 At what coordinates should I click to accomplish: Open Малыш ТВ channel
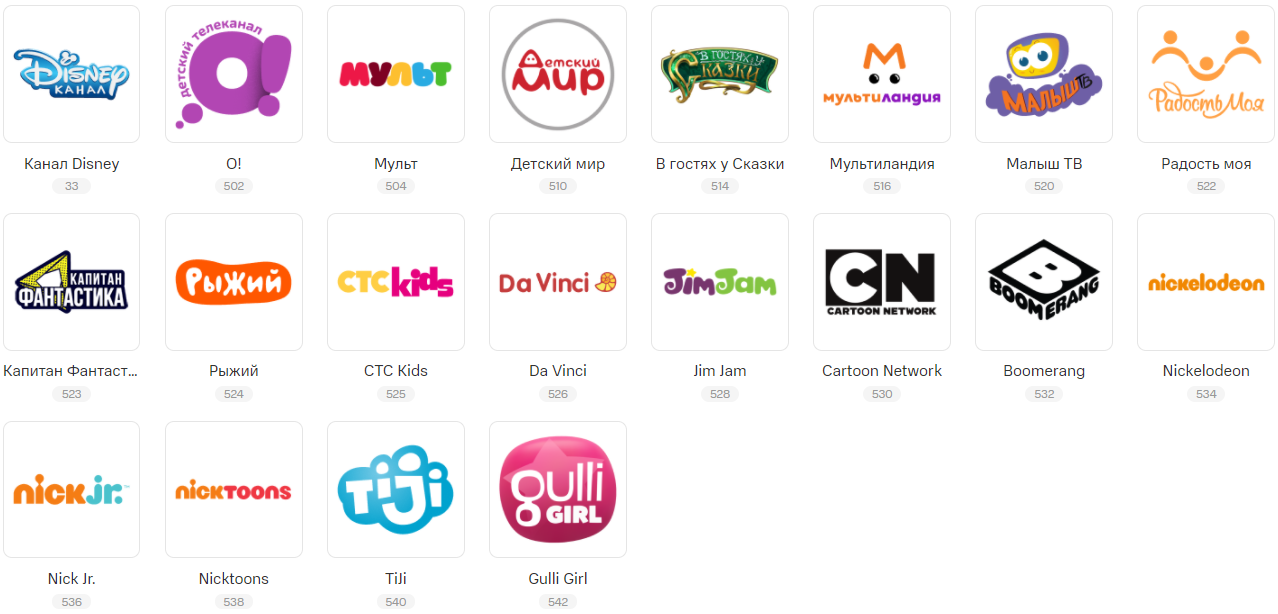[x=1043, y=74]
